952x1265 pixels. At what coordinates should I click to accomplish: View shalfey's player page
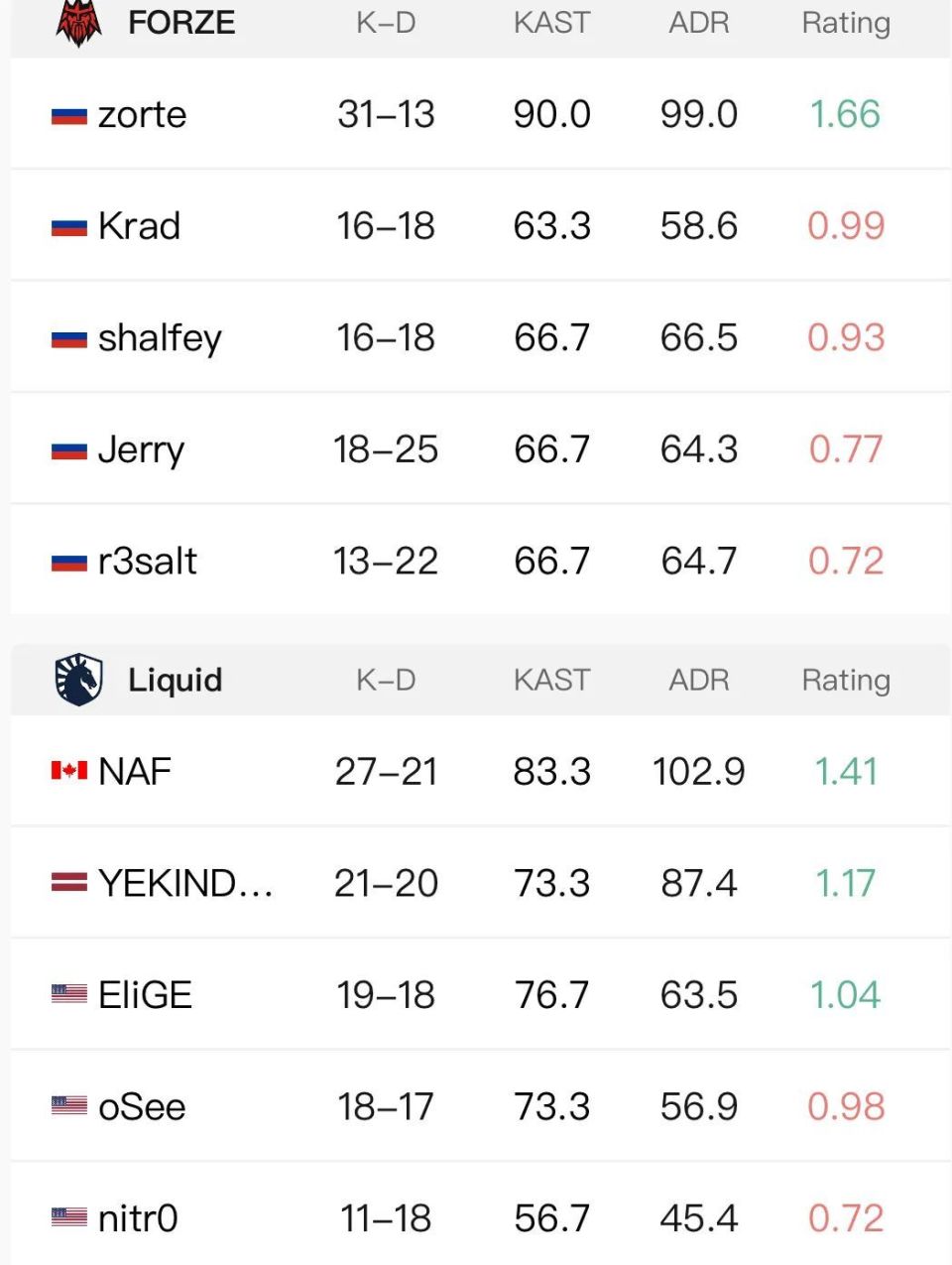pos(159,338)
